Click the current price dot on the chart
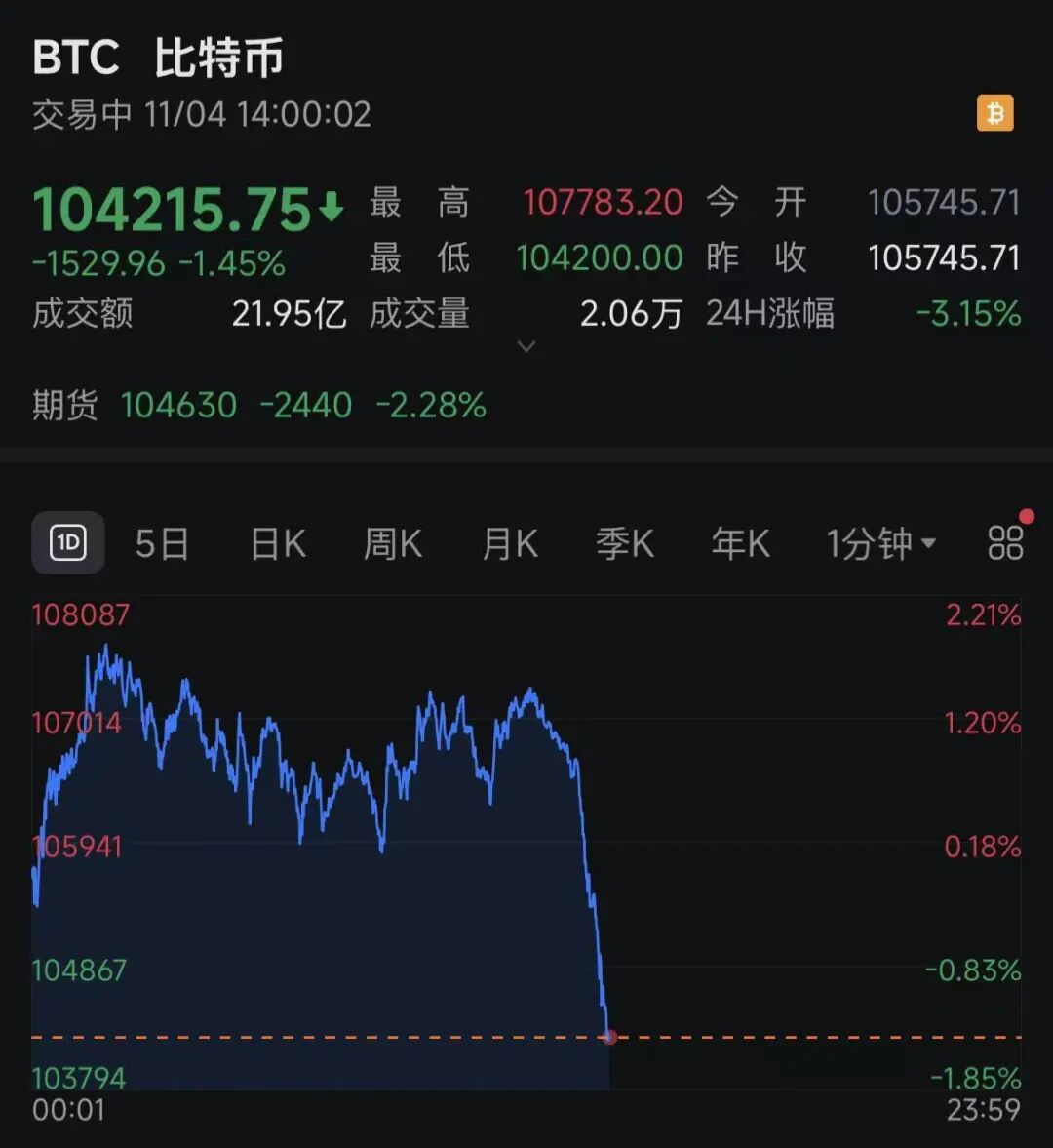 point(609,1036)
